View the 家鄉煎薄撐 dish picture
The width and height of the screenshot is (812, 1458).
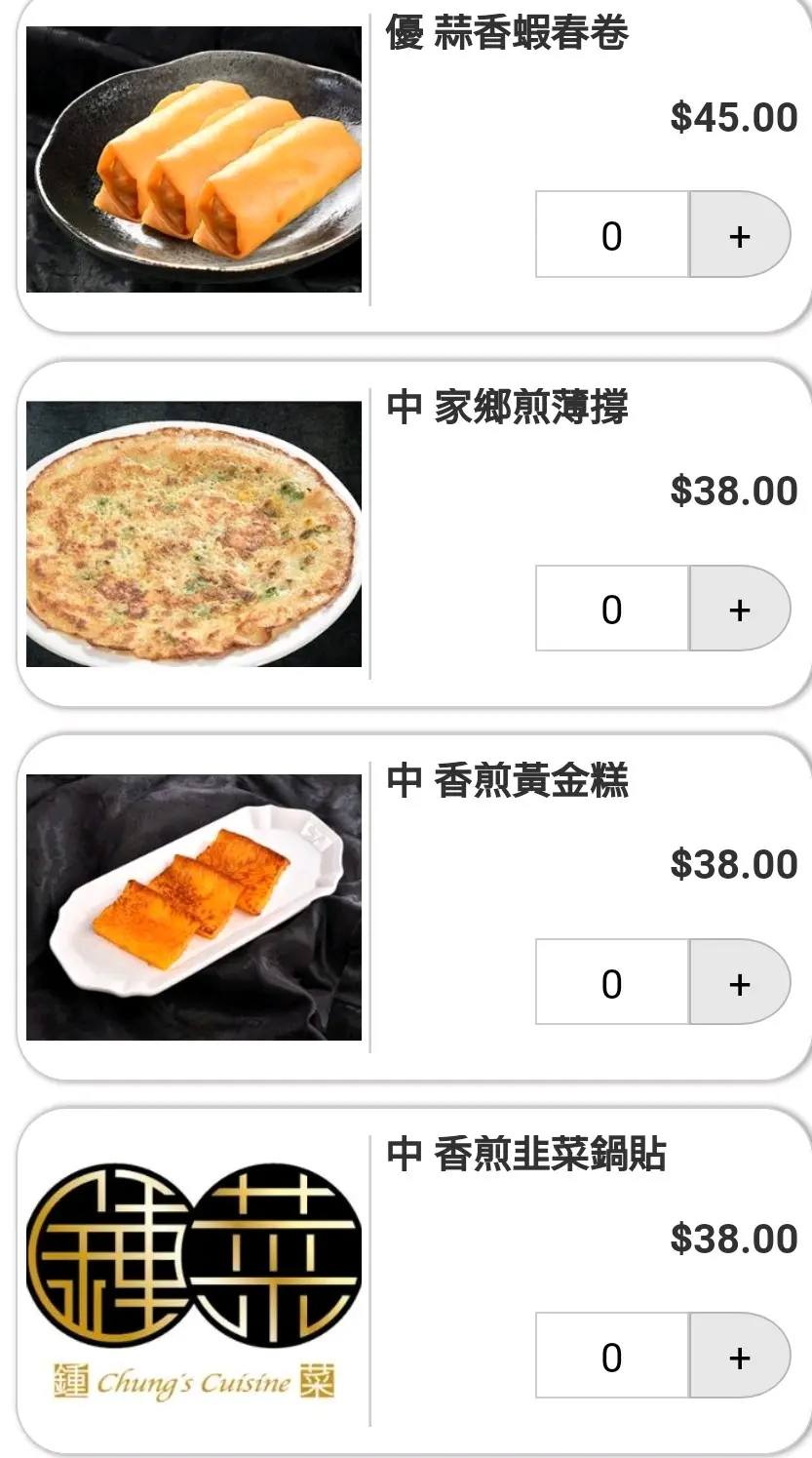194,534
